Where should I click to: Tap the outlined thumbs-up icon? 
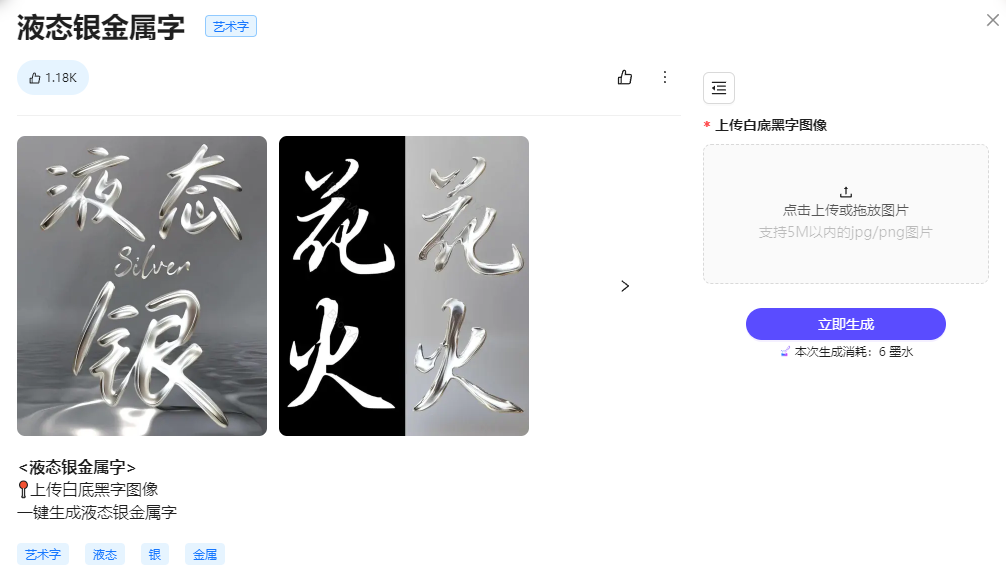(625, 77)
